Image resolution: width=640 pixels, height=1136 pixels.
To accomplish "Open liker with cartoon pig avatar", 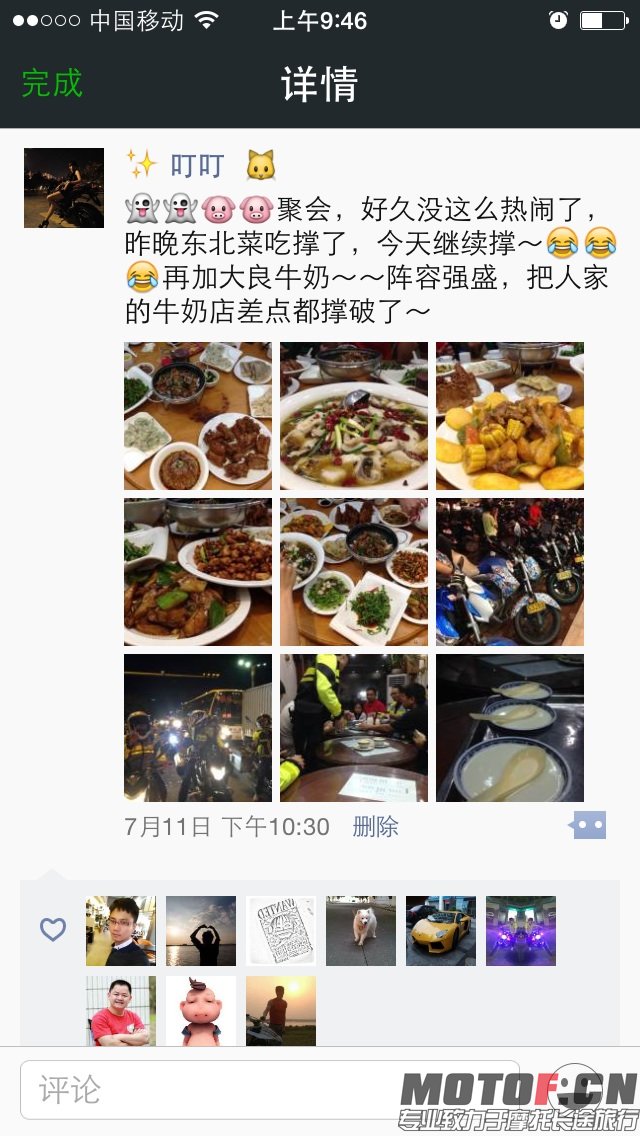I will coord(201,1011).
